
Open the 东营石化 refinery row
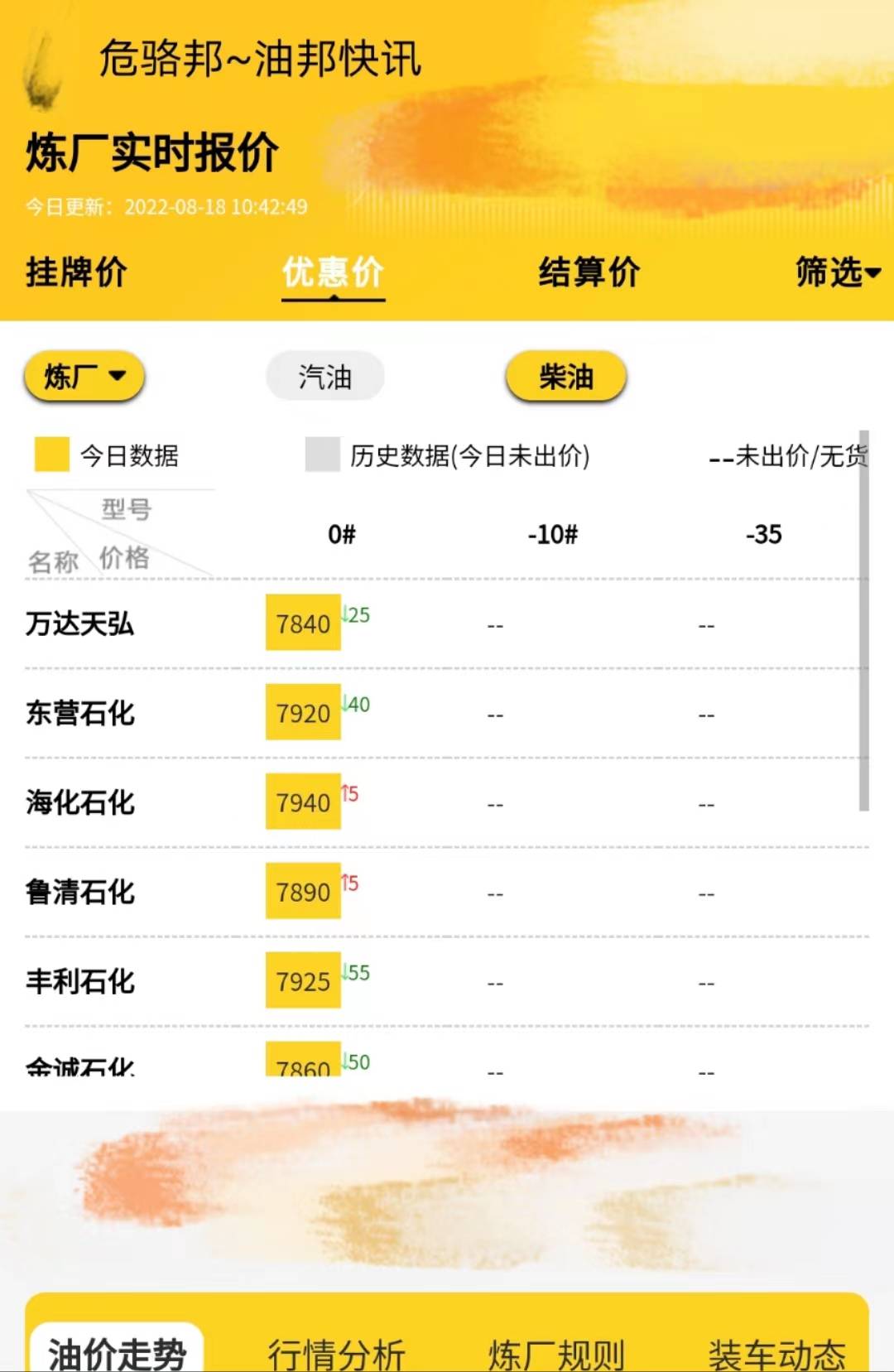80,713
